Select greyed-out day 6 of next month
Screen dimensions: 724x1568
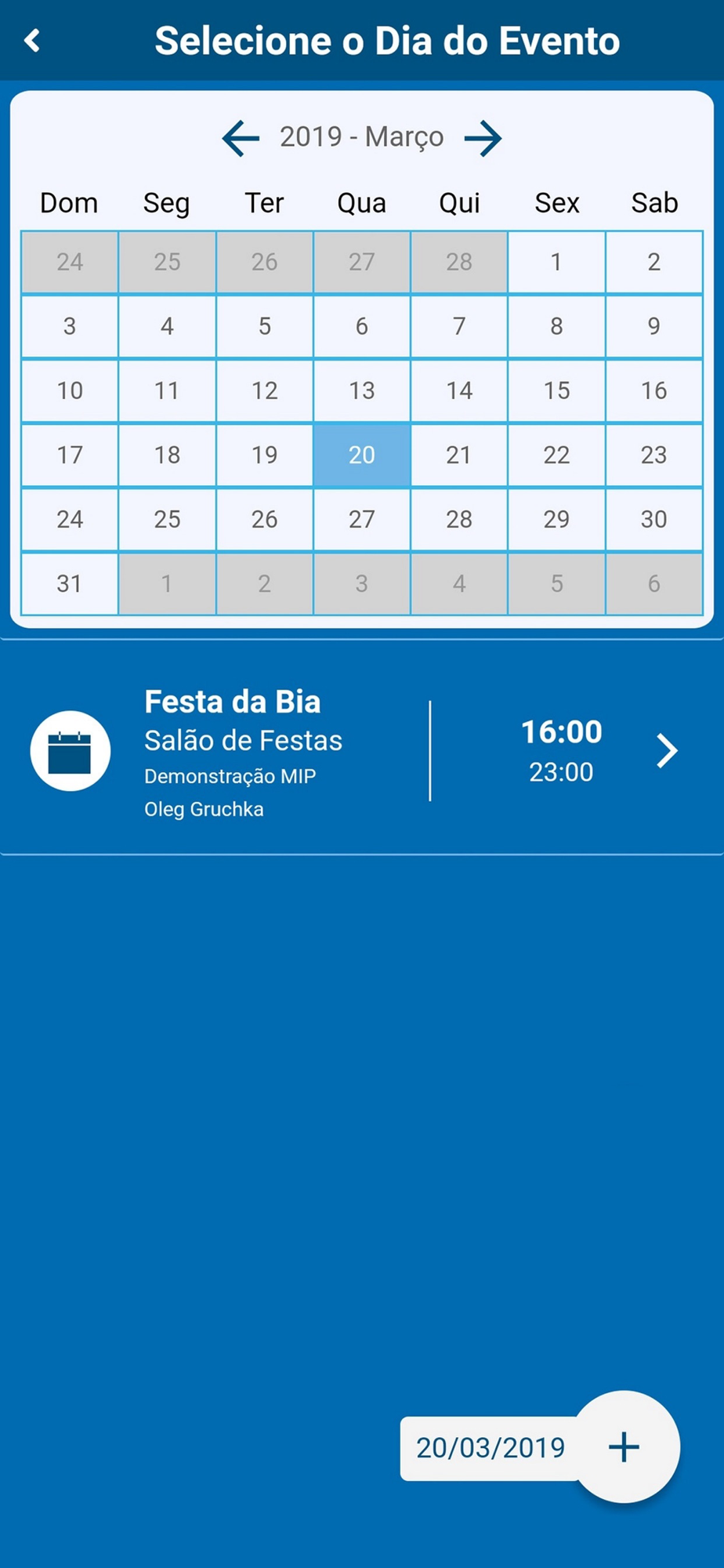point(653,583)
